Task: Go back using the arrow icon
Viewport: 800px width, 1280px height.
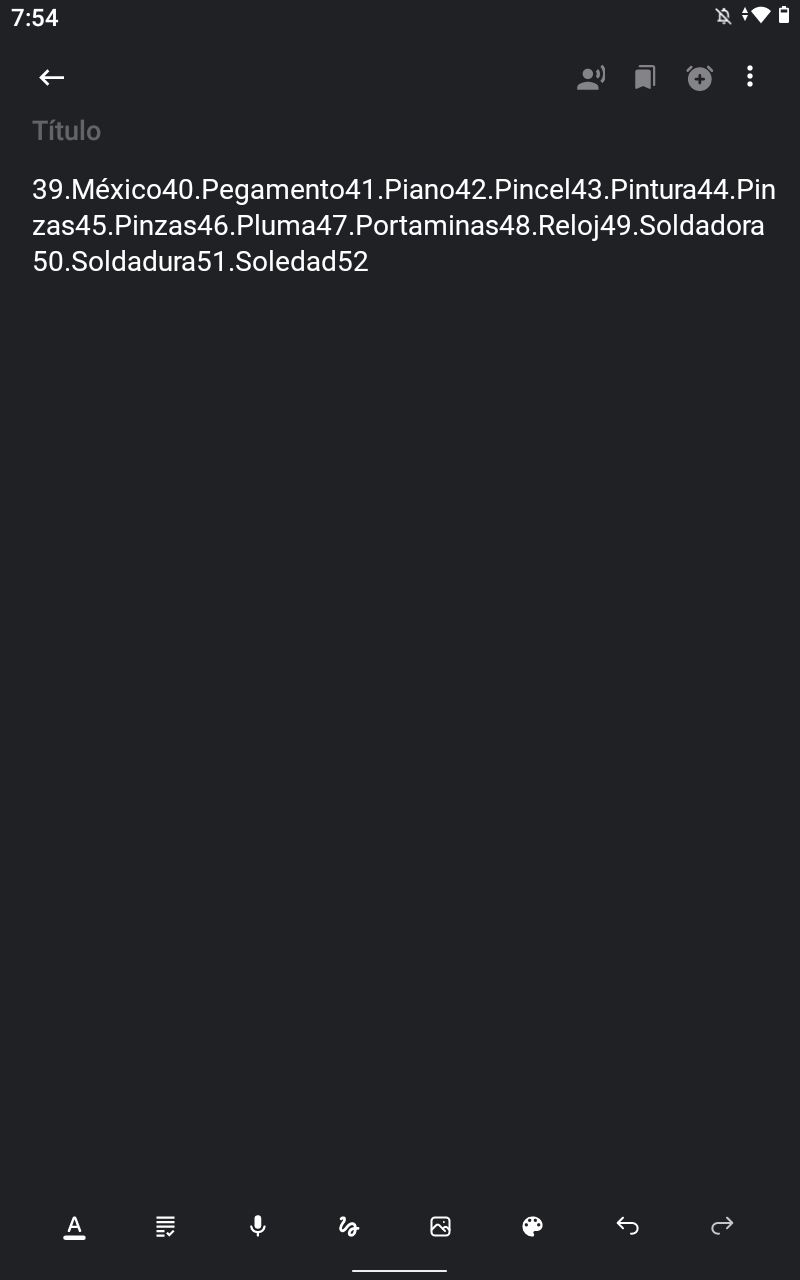Action: point(51,77)
